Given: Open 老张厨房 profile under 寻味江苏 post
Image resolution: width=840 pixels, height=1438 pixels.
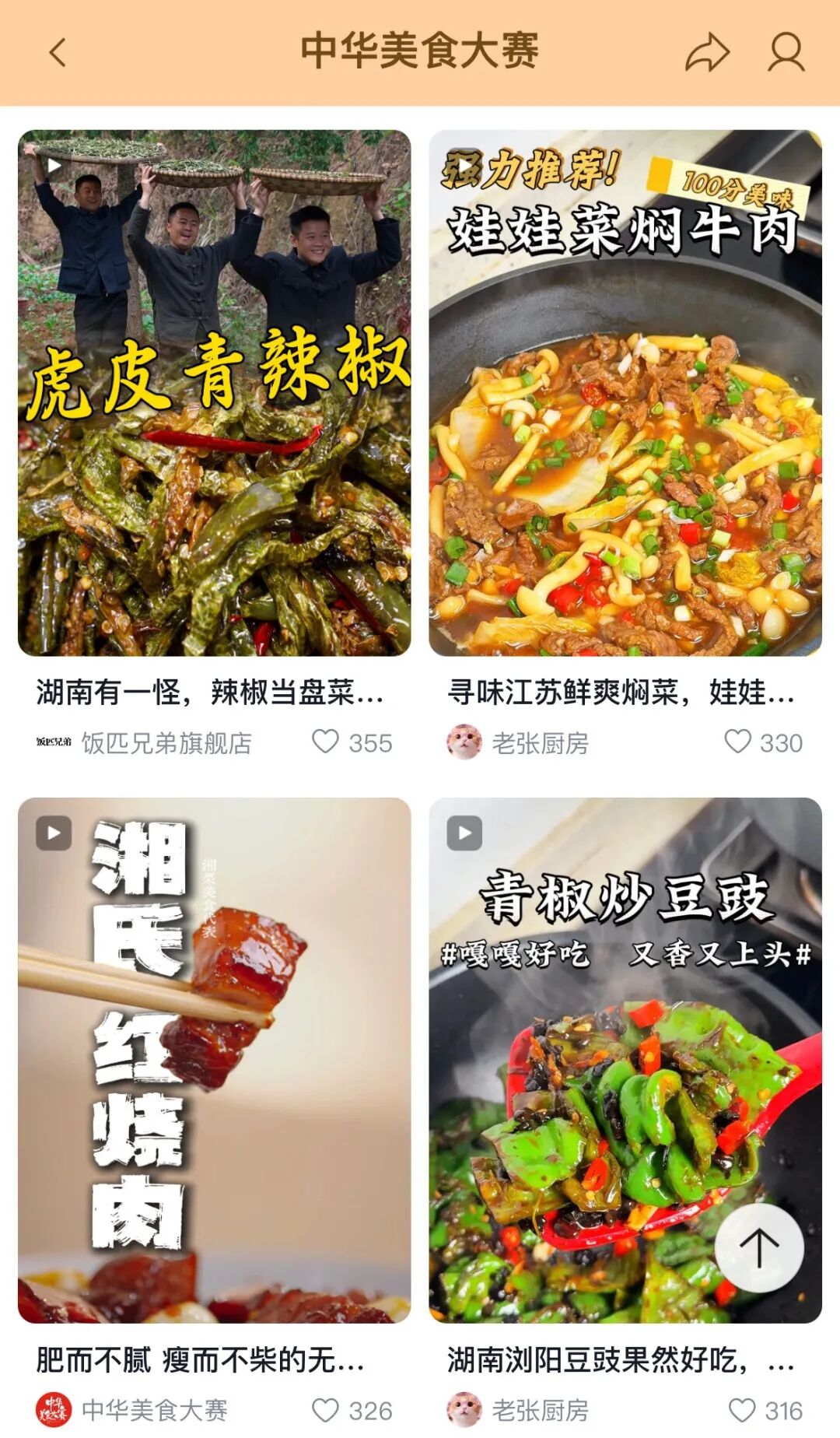Looking at the screenshot, I should pyautogui.click(x=540, y=743).
